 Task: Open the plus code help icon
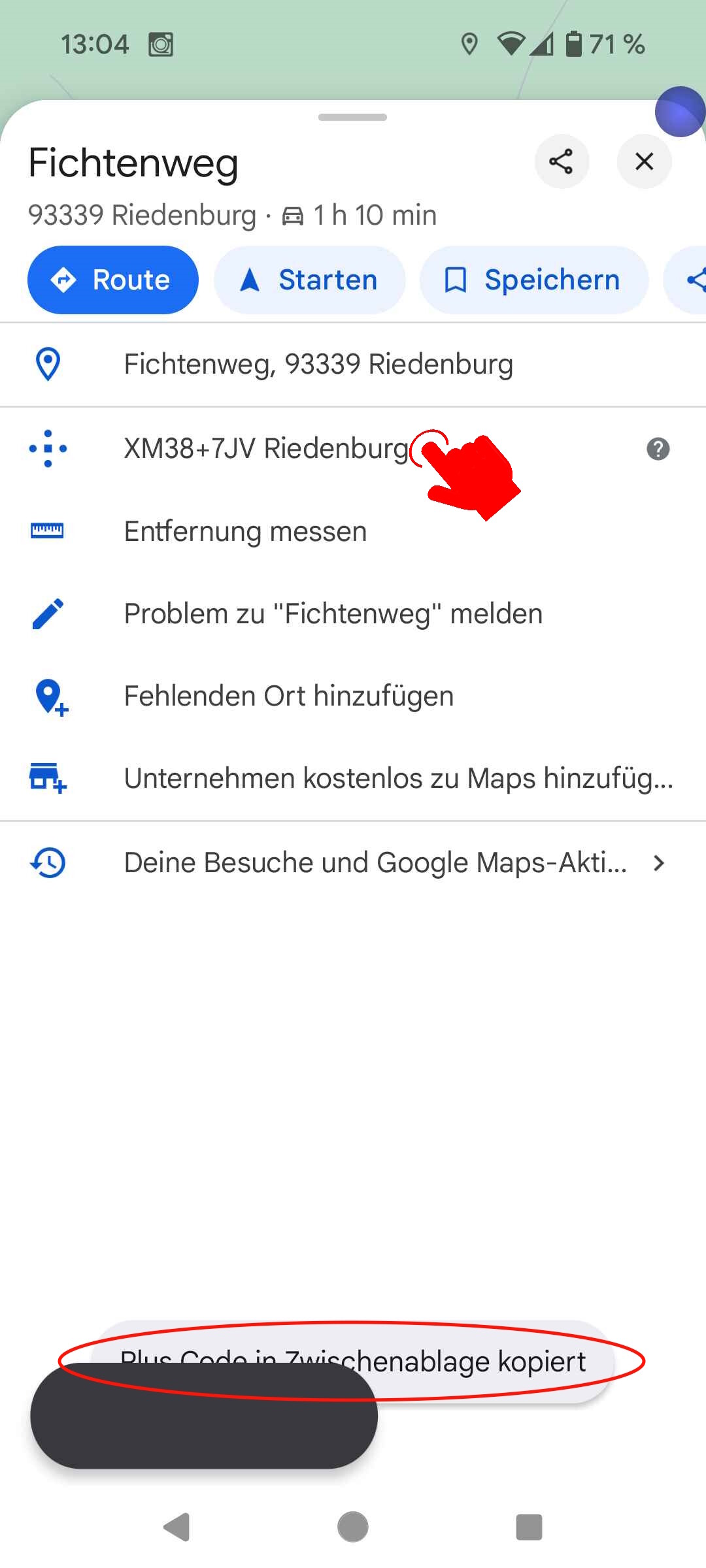coord(658,449)
